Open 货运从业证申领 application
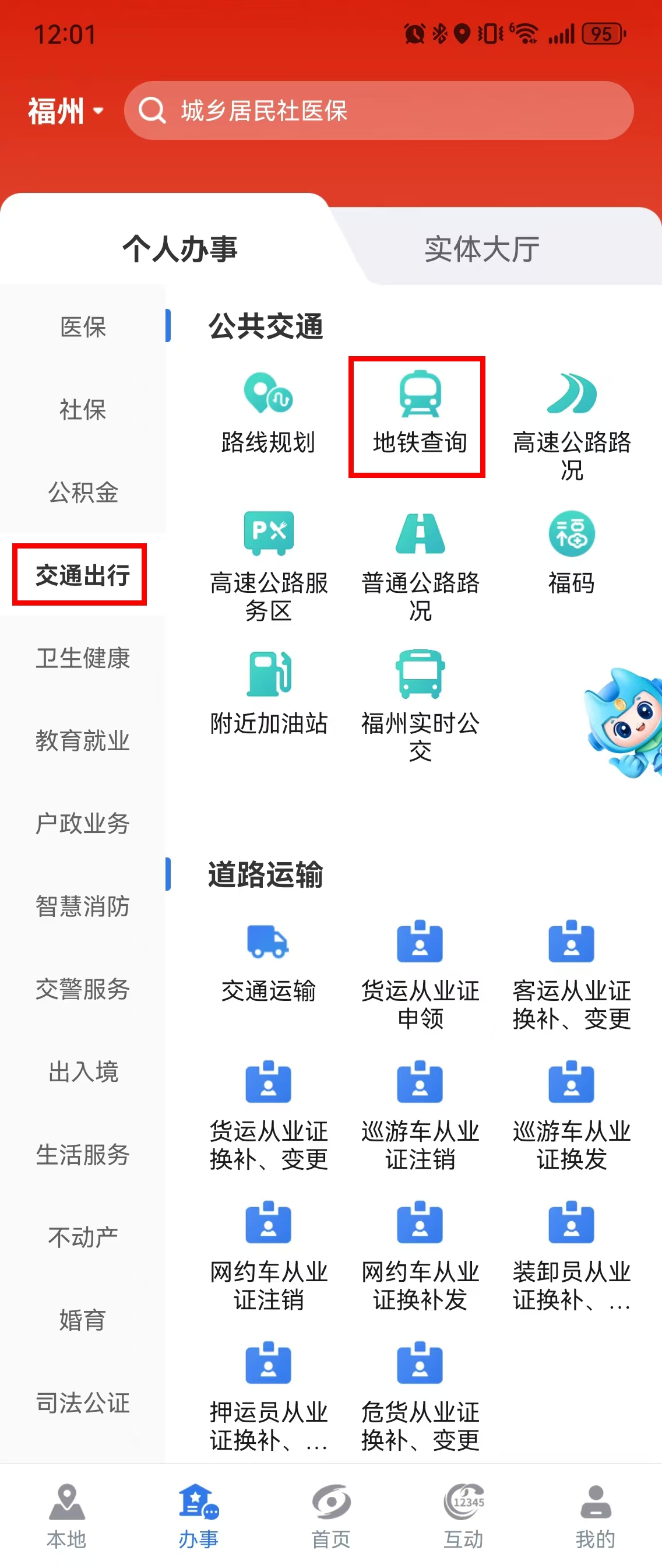The image size is (662, 1568). (420, 974)
